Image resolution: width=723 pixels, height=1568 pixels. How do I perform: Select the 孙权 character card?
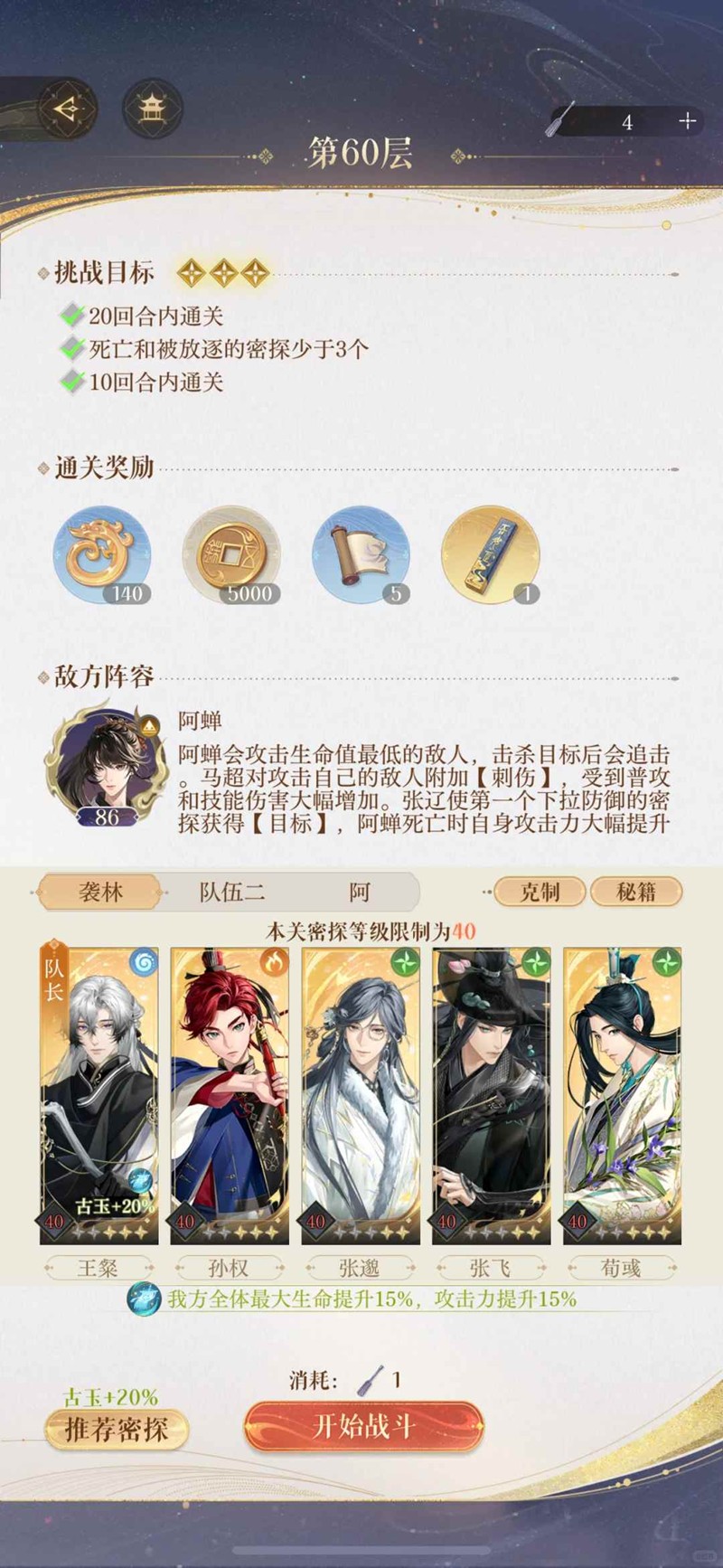(x=230, y=1094)
